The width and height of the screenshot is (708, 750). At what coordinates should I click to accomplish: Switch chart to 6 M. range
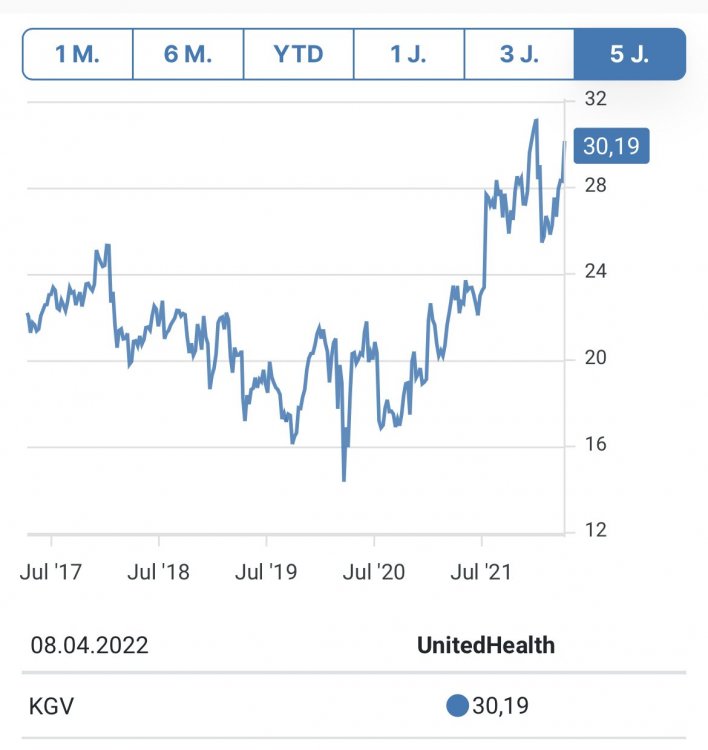pos(188,54)
